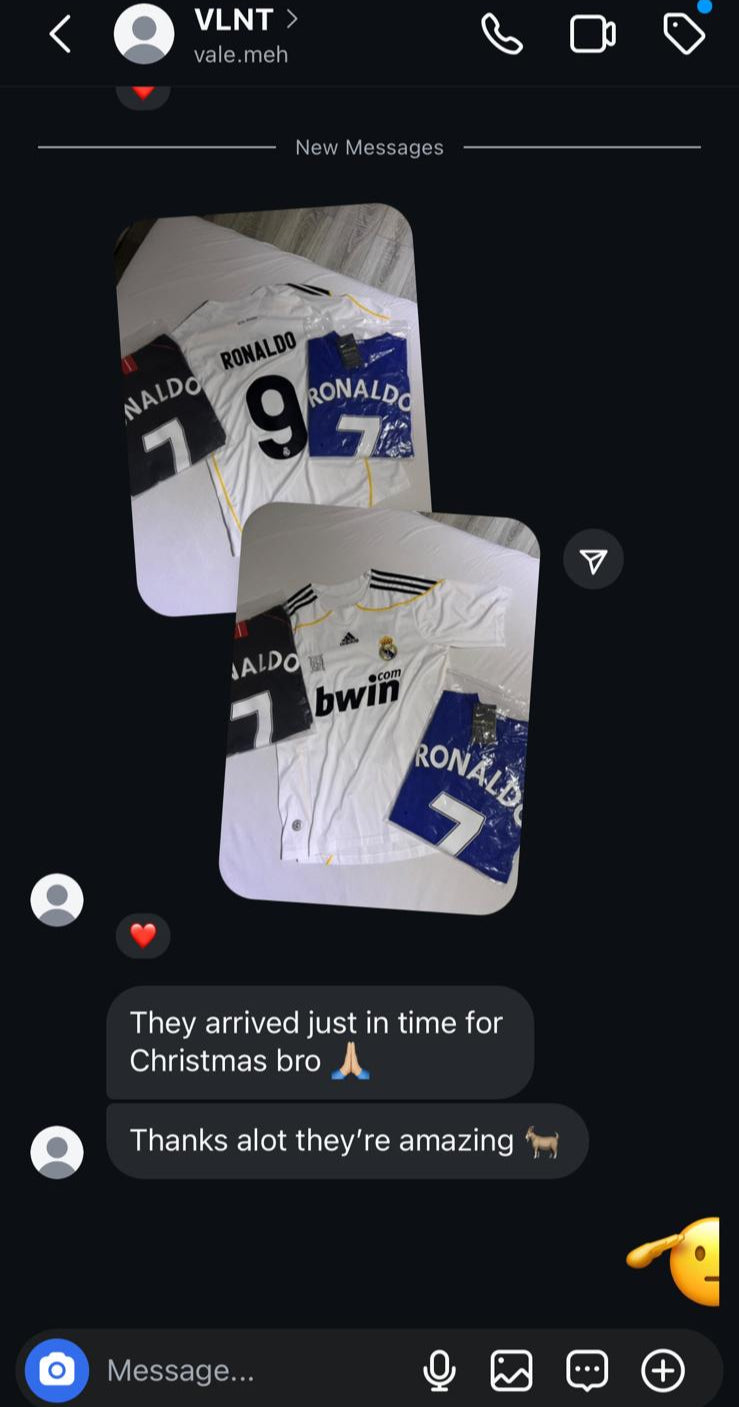
Task: Record a voice message with the microphone
Action: 440,1370
